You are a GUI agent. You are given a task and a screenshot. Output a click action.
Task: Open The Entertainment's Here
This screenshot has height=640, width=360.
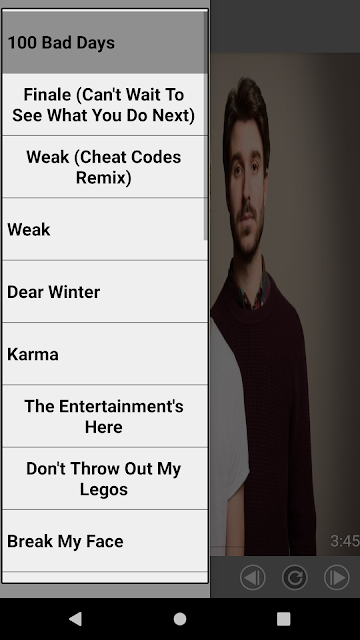(105, 416)
